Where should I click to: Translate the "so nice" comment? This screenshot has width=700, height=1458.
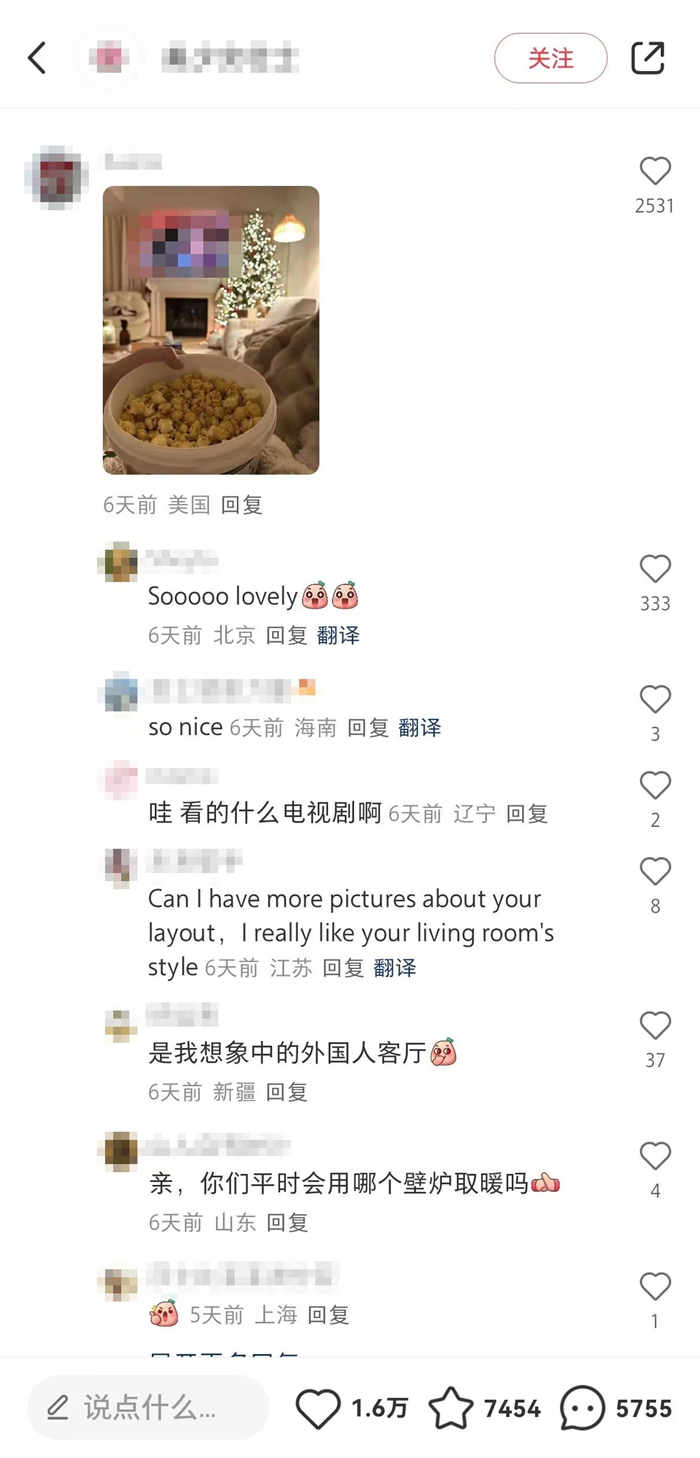coord(419,728)
